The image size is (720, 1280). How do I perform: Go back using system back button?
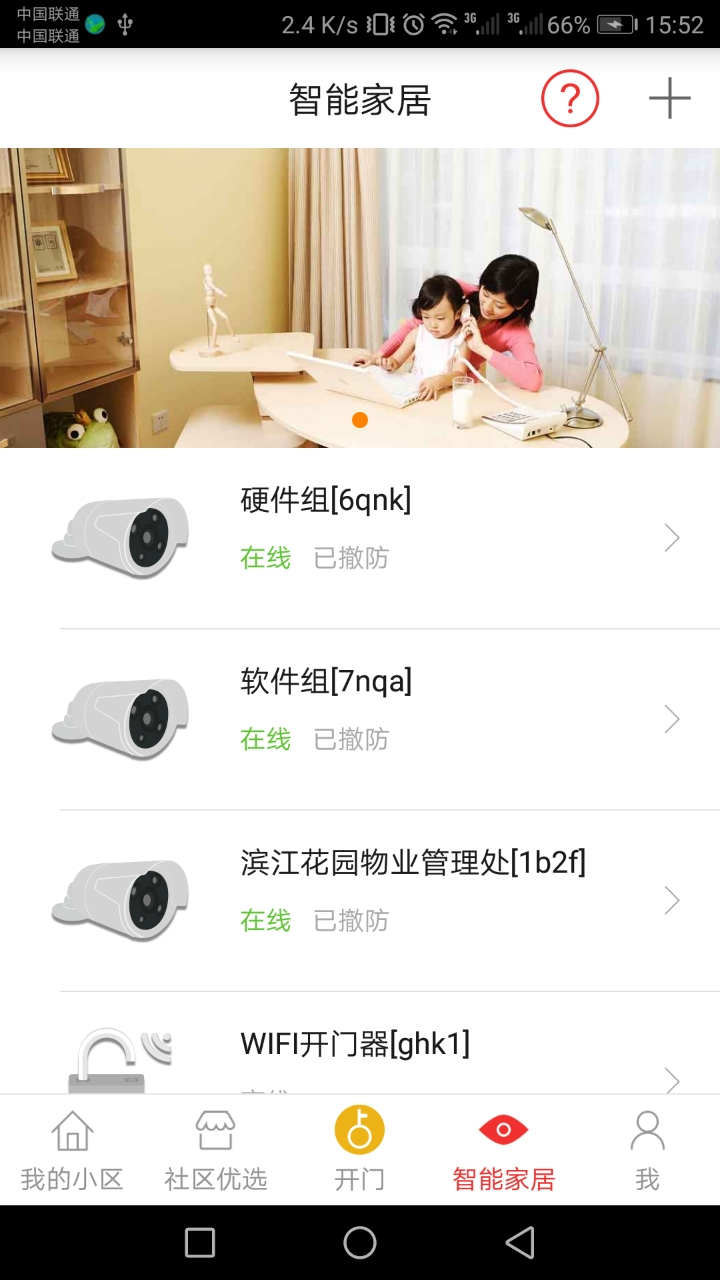click(x=520, y=1242)
